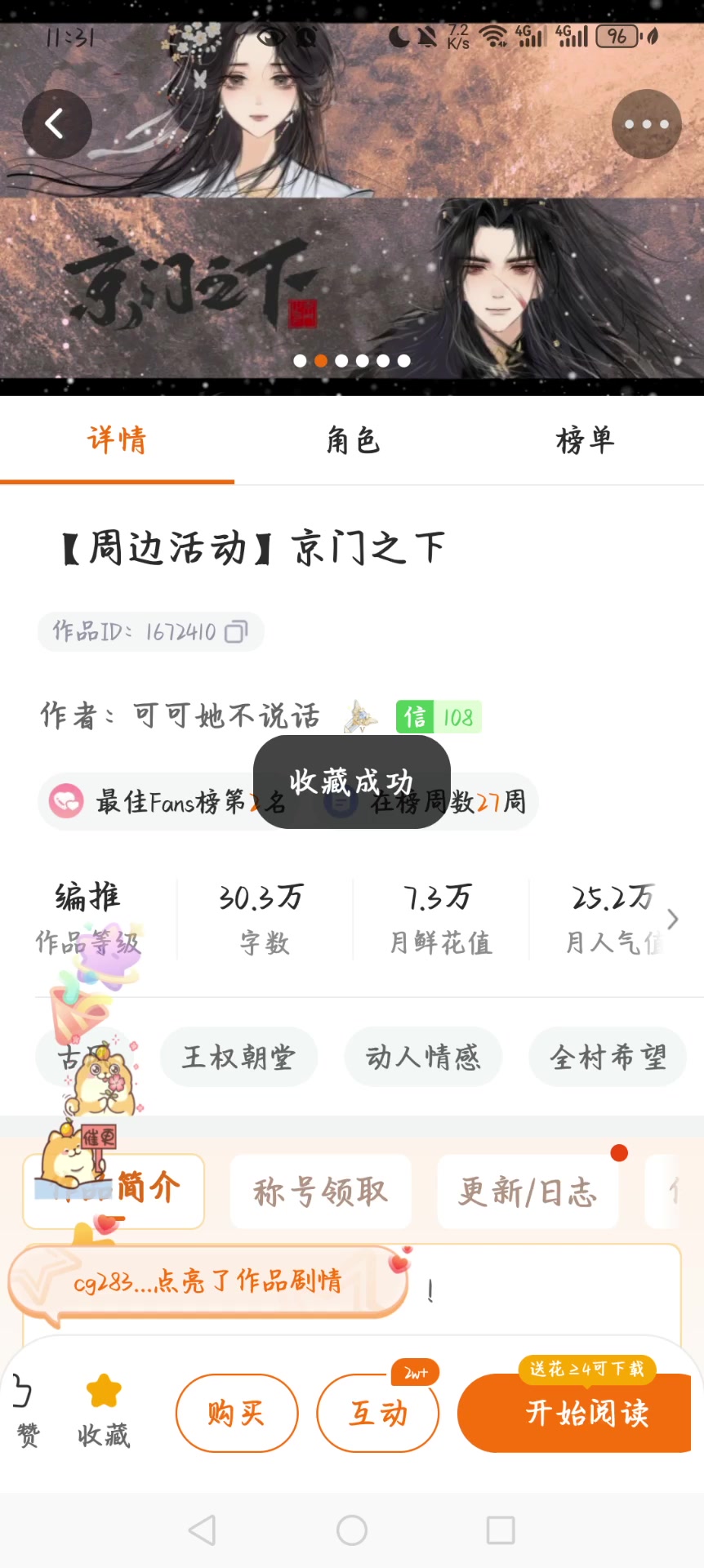The image size is (704, 1568).
Task: Switch to the 角色 tab
Action: click(x=353, y=441)
